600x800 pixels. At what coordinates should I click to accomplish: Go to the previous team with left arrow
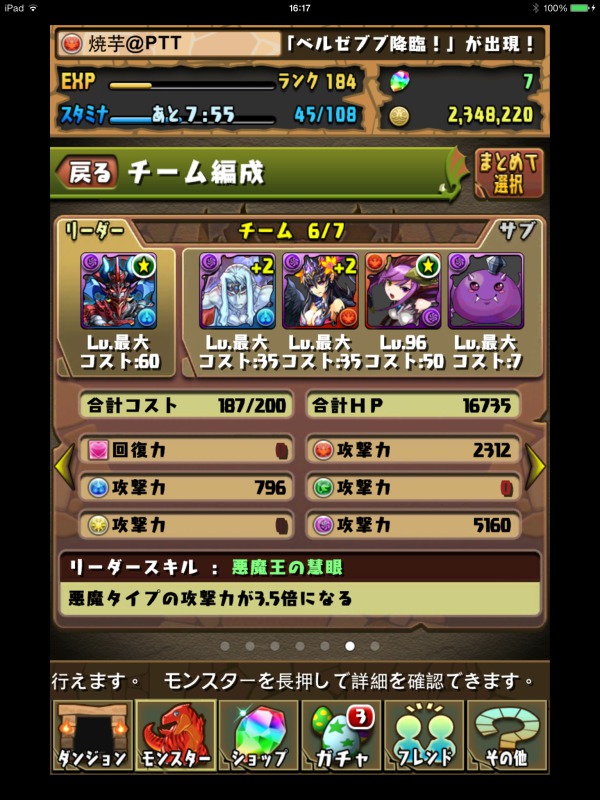(63, 465)
